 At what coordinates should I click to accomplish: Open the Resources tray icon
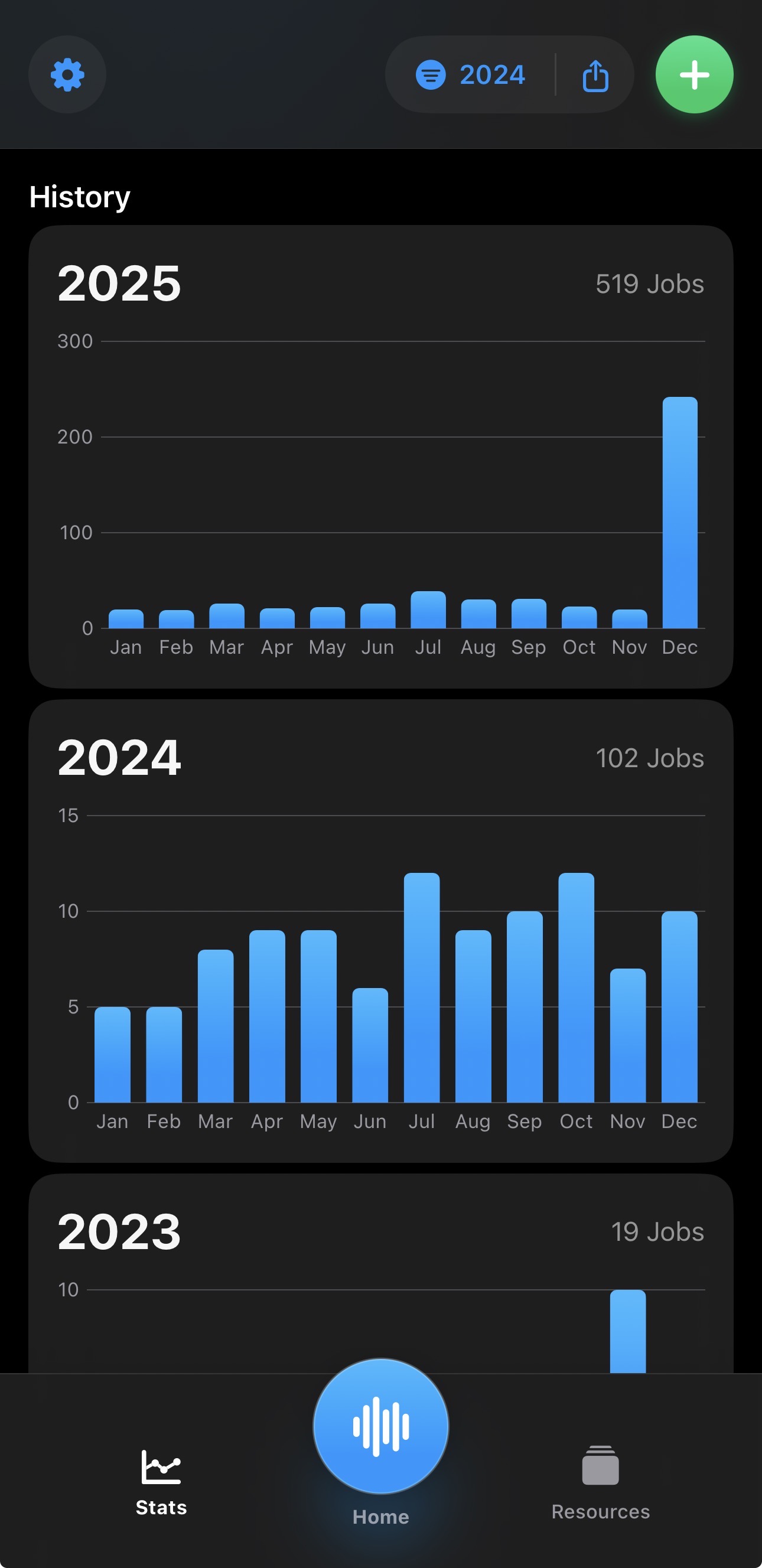click(x=600, y=1465)
